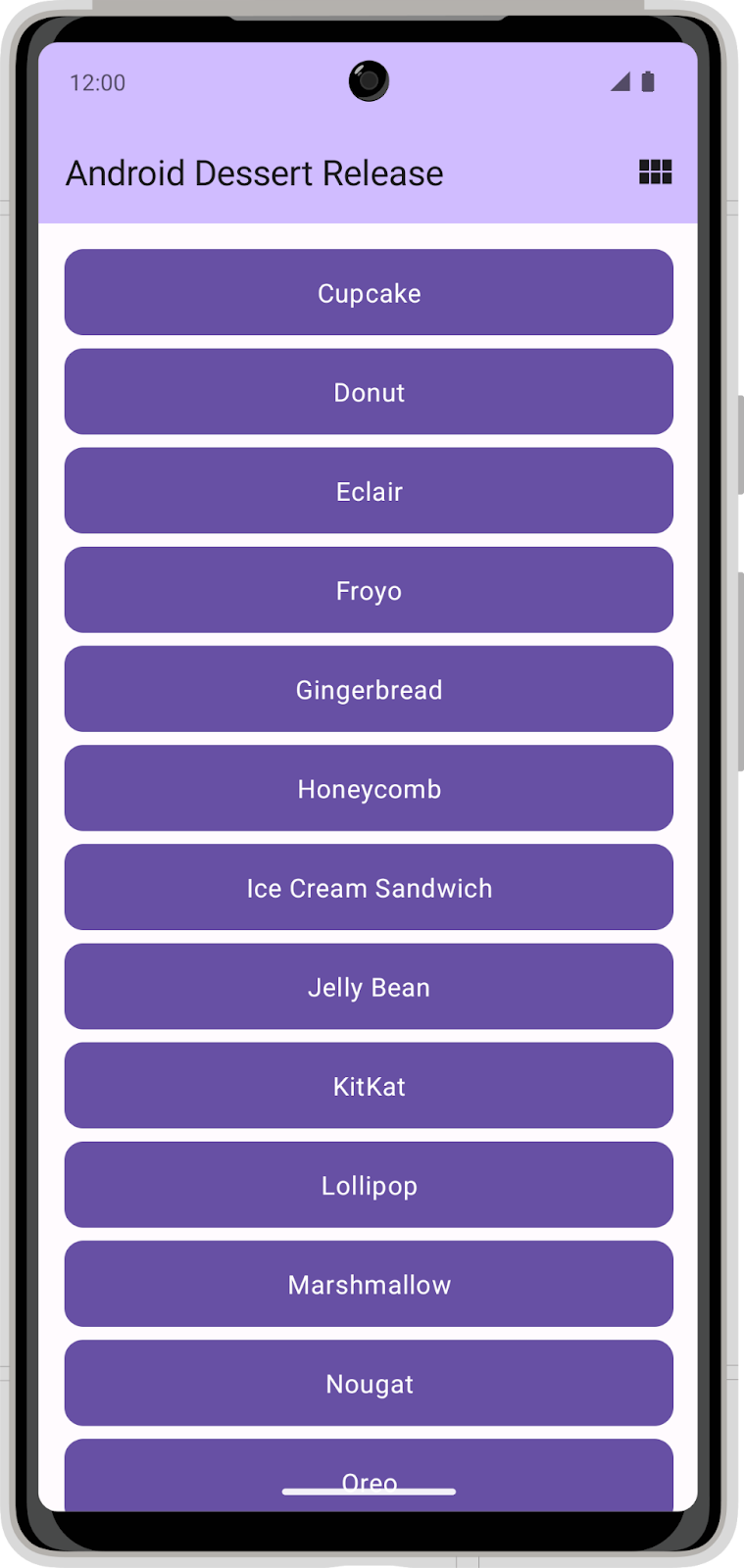This screenshot has height=1568, width=744.
Task: Select the Cupcake button
Action: tap(369, 292)
